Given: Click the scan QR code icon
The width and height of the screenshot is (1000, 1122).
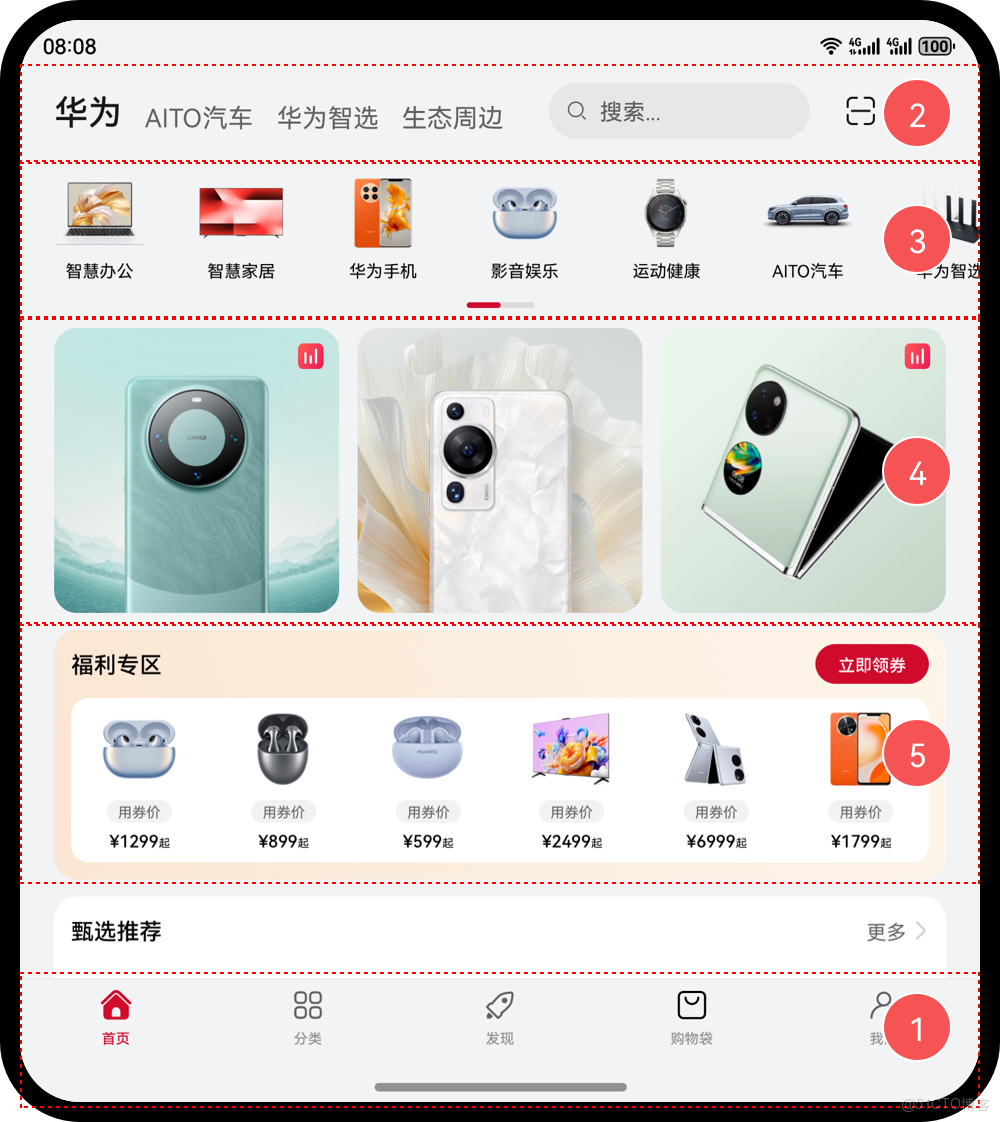Looking at the screenshot, I should (858, 112).
